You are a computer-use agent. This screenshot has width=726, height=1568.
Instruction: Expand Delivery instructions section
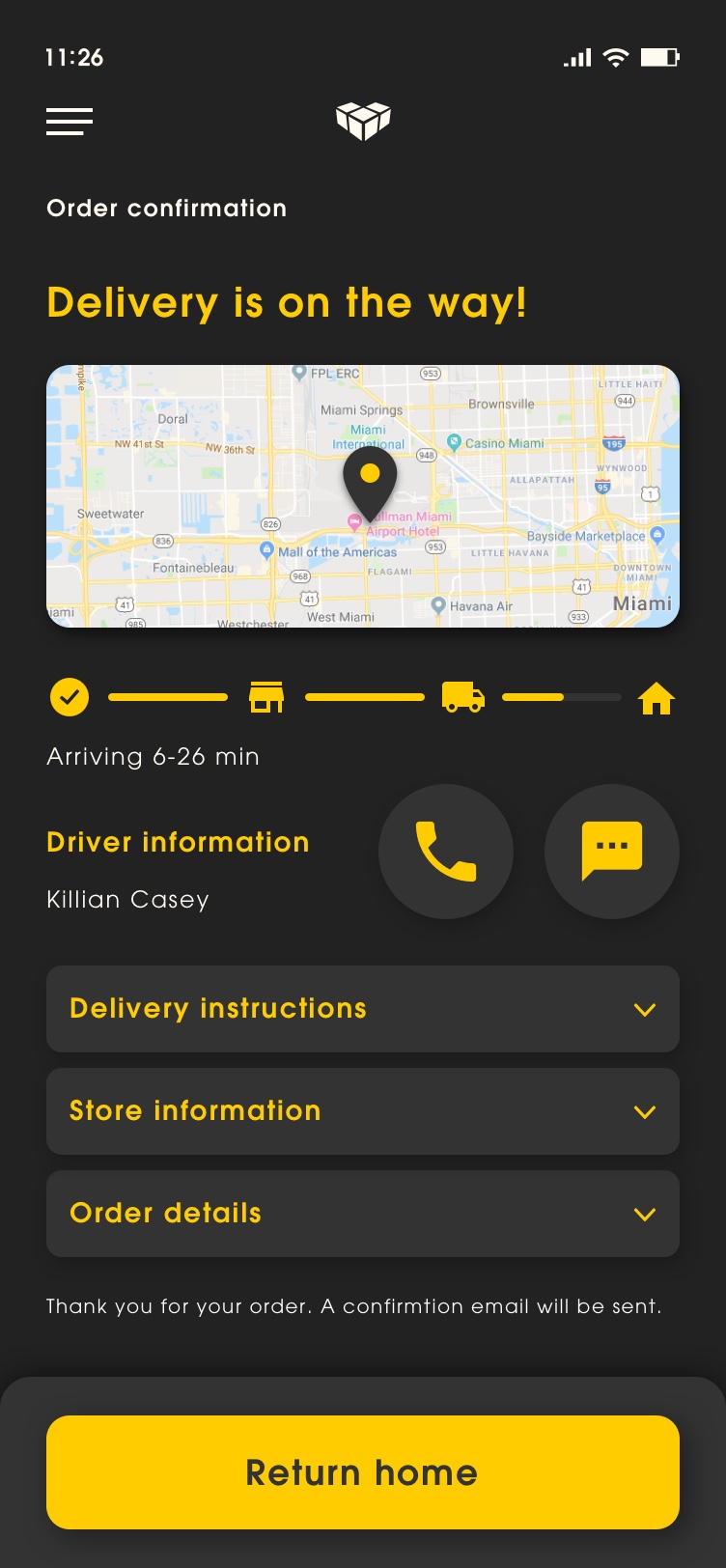[363, 1009]
